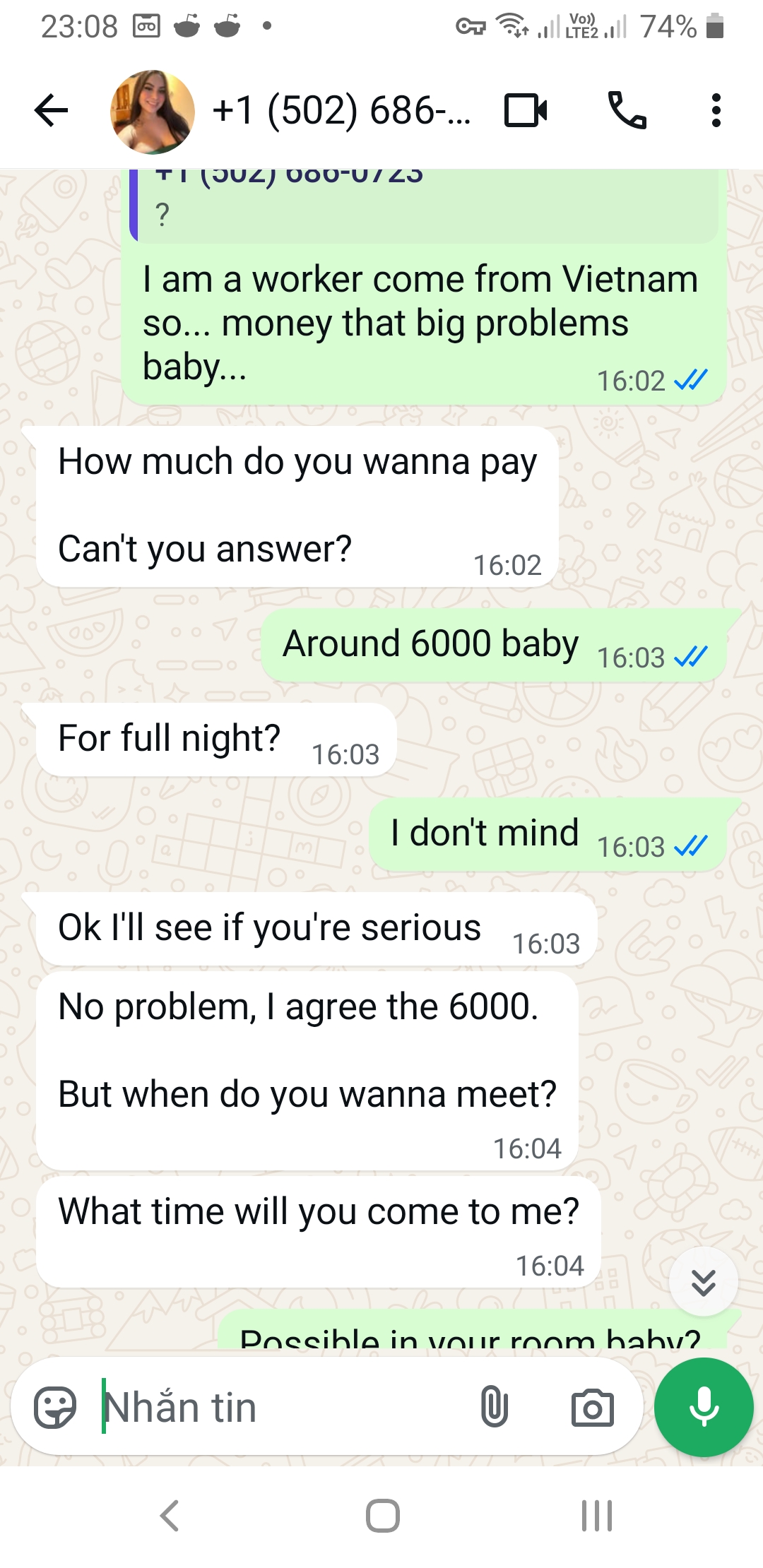Open contact info for +1 (502) 686 number

click(341, 111)
